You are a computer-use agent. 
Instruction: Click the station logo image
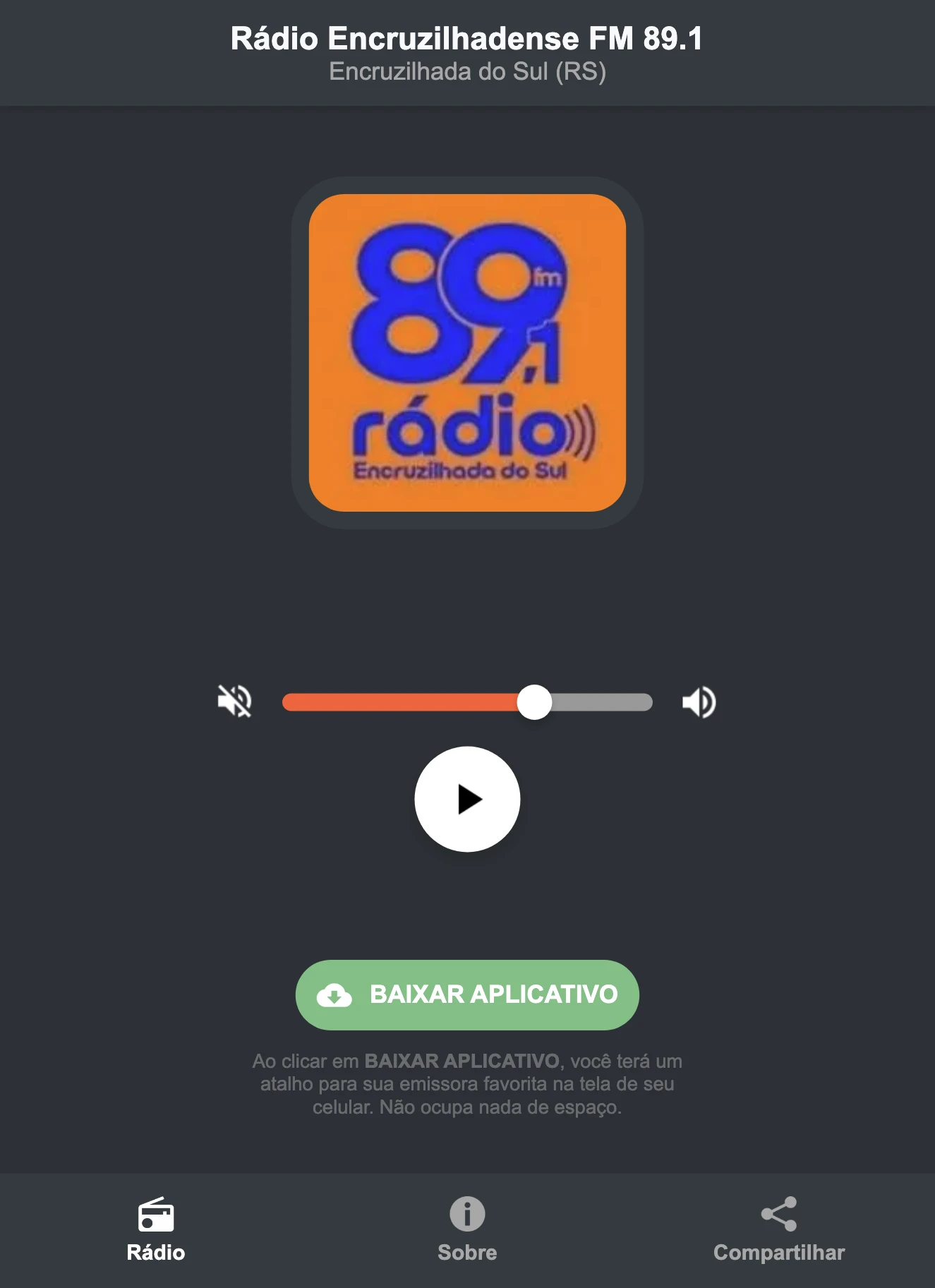[466, 349]
